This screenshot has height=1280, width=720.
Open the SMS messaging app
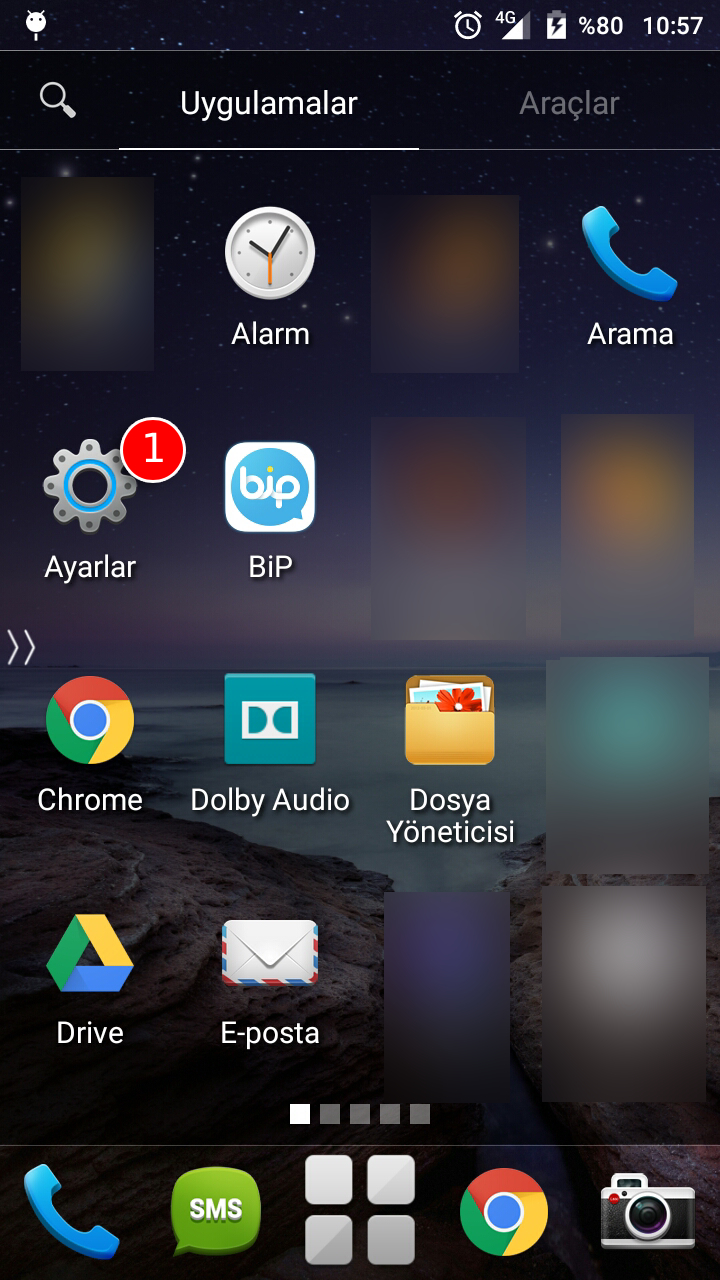[x=216, y=1211]
